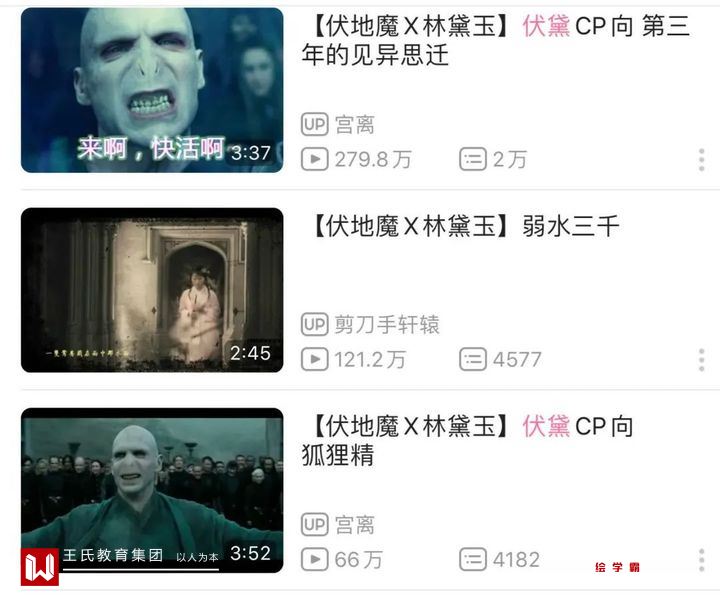Open video titled 弱水三千
The width and height of the screenshot is (720, 601).
tap(460, 227)
